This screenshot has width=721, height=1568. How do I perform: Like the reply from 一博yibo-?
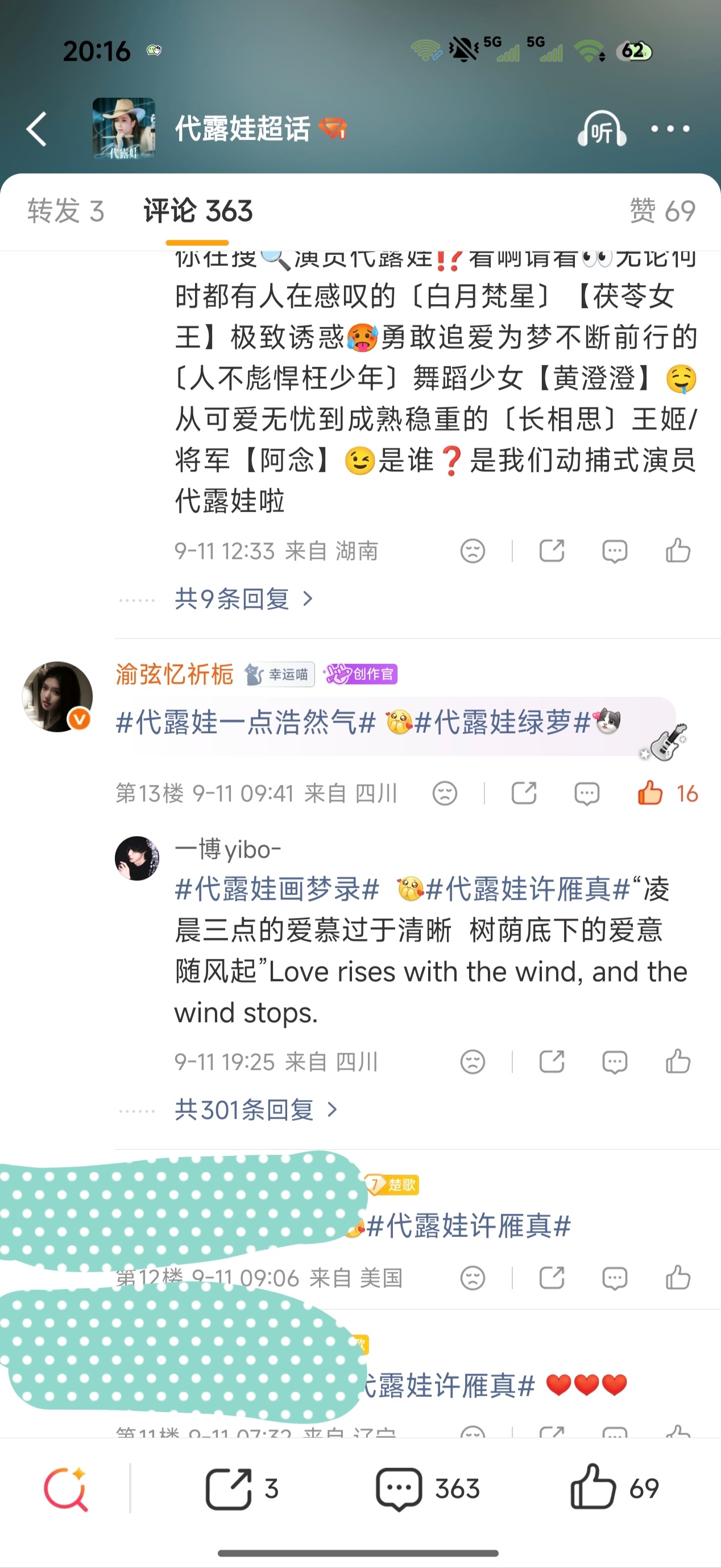click(678, 1062)
